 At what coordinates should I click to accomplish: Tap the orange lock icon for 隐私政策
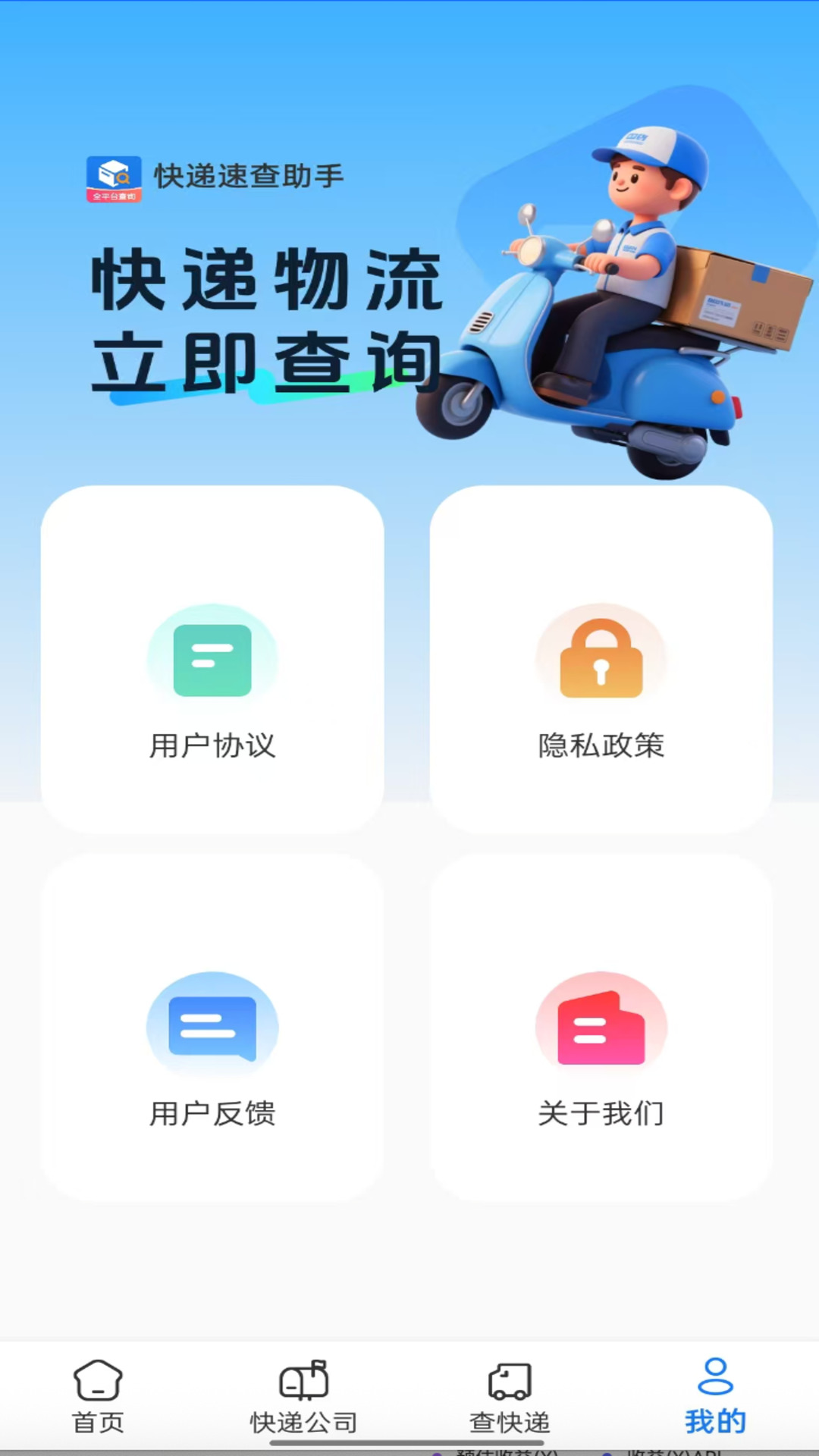[x=601, y=657]
